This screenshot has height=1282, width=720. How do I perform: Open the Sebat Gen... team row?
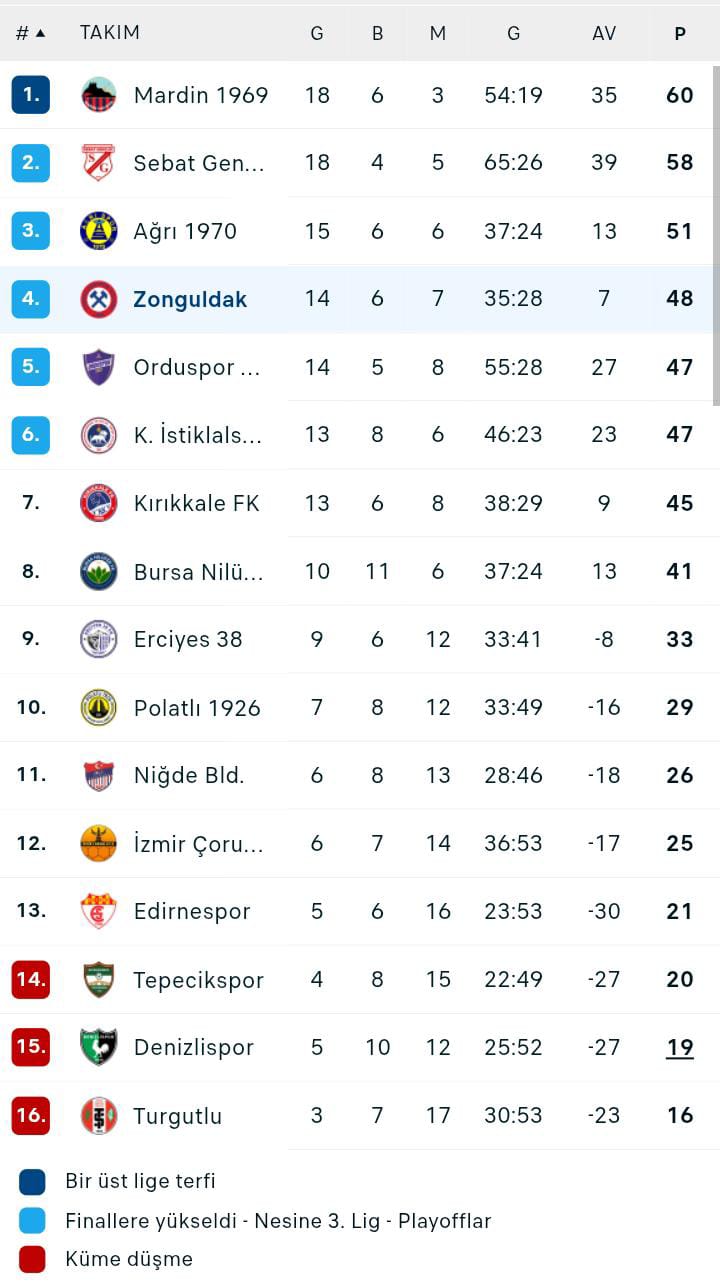pos(360,163)
